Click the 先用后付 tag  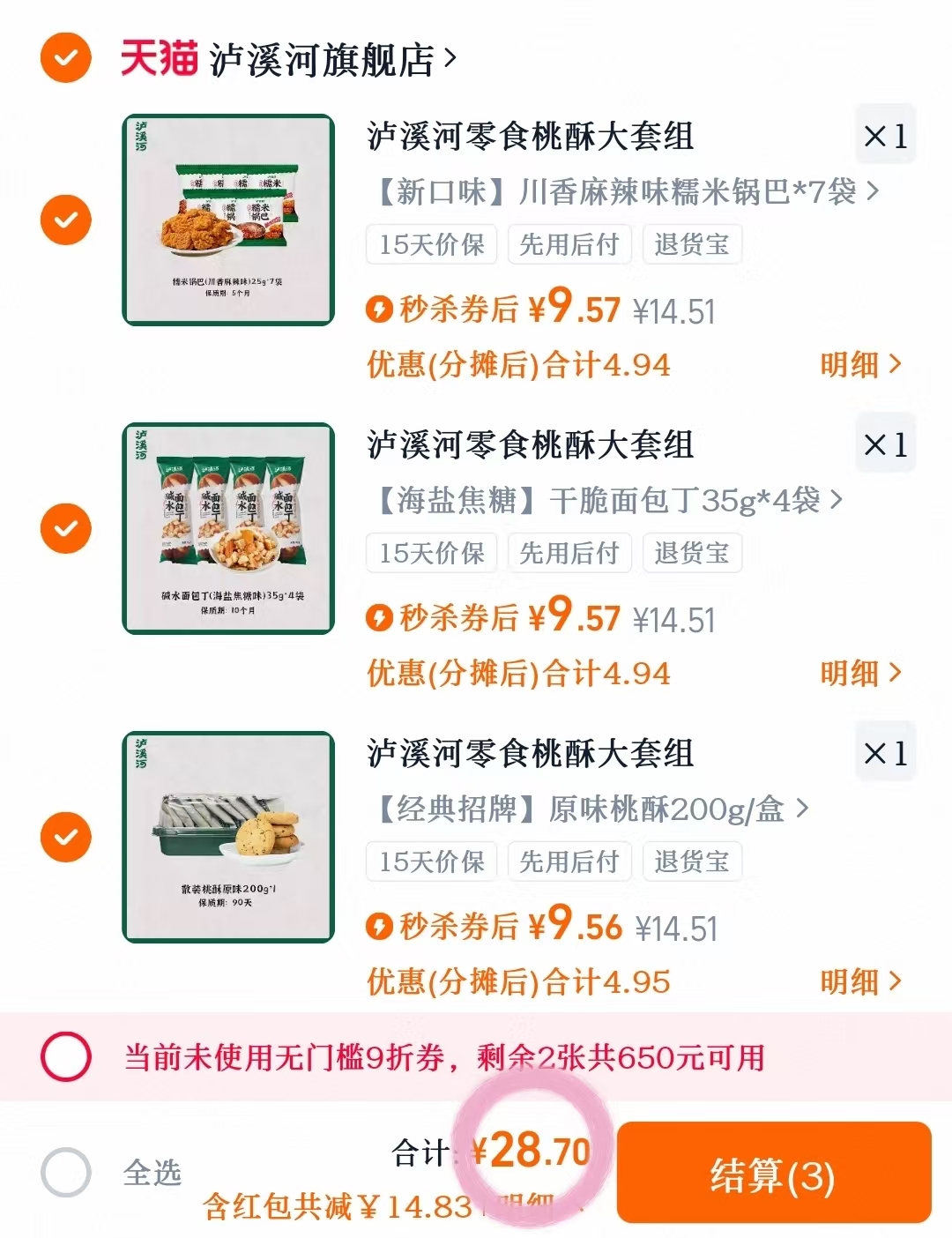click(569, 244)
